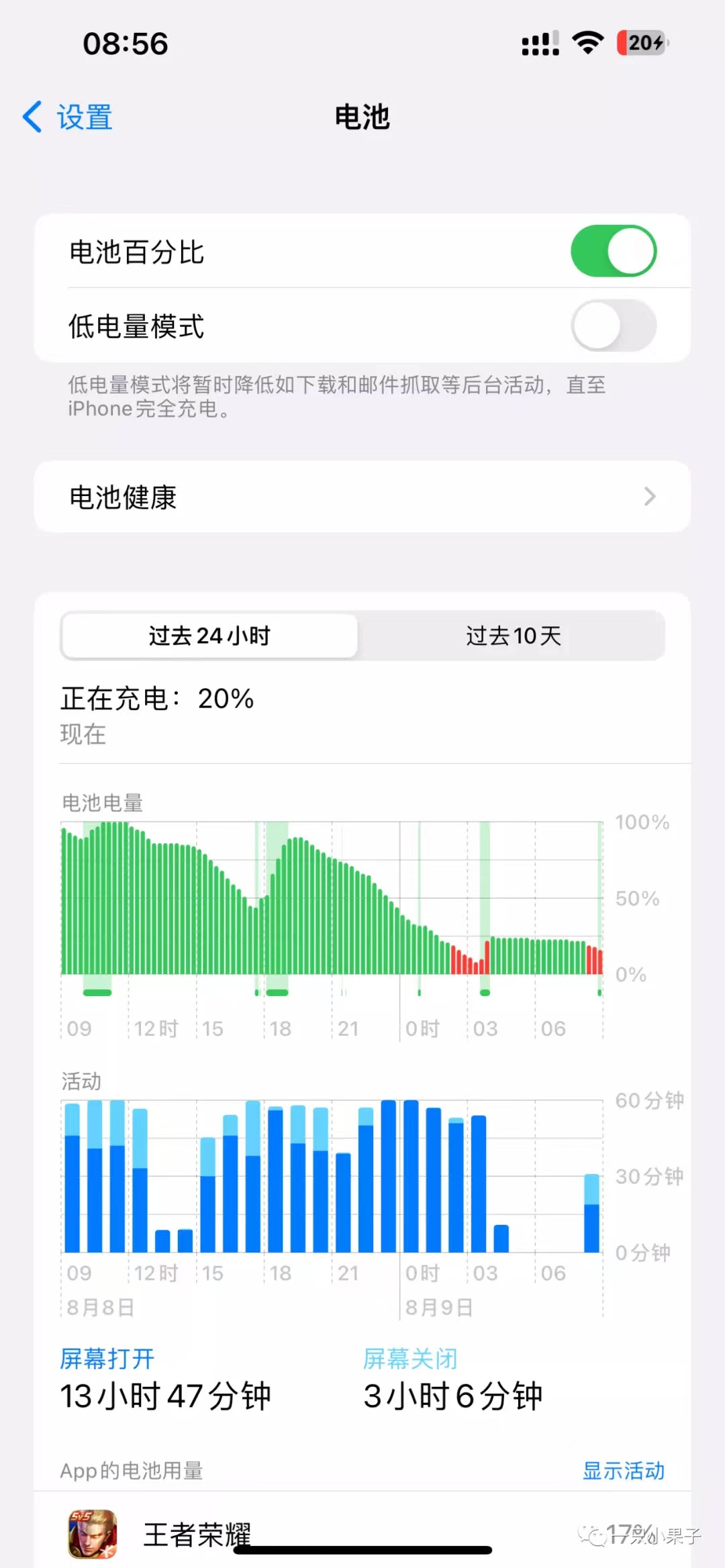The image size is (725, 1568).
Task: Turn off the 电池百分比 switch
Action: point(613,250)
